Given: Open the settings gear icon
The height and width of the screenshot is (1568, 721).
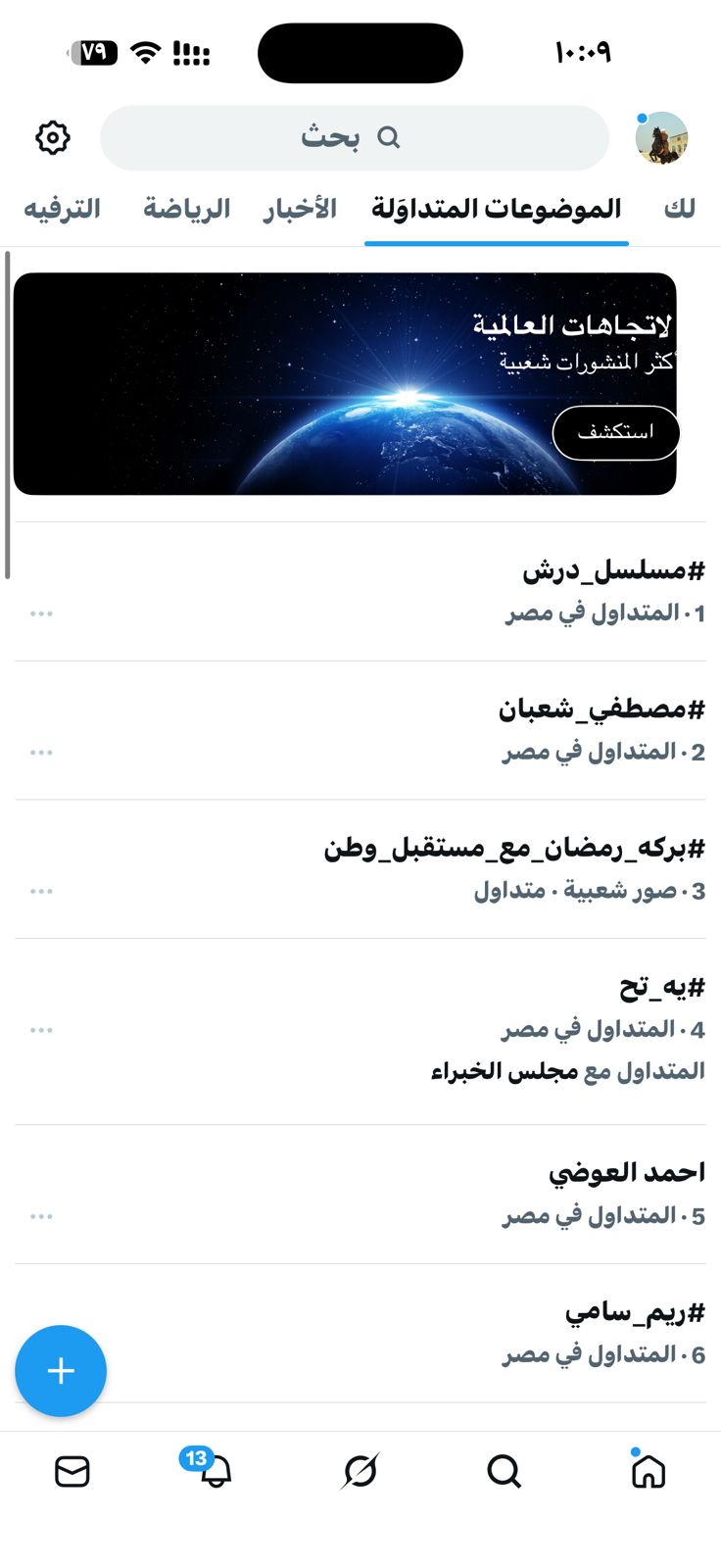Looking at the screenshot, I should click(53, 138).
